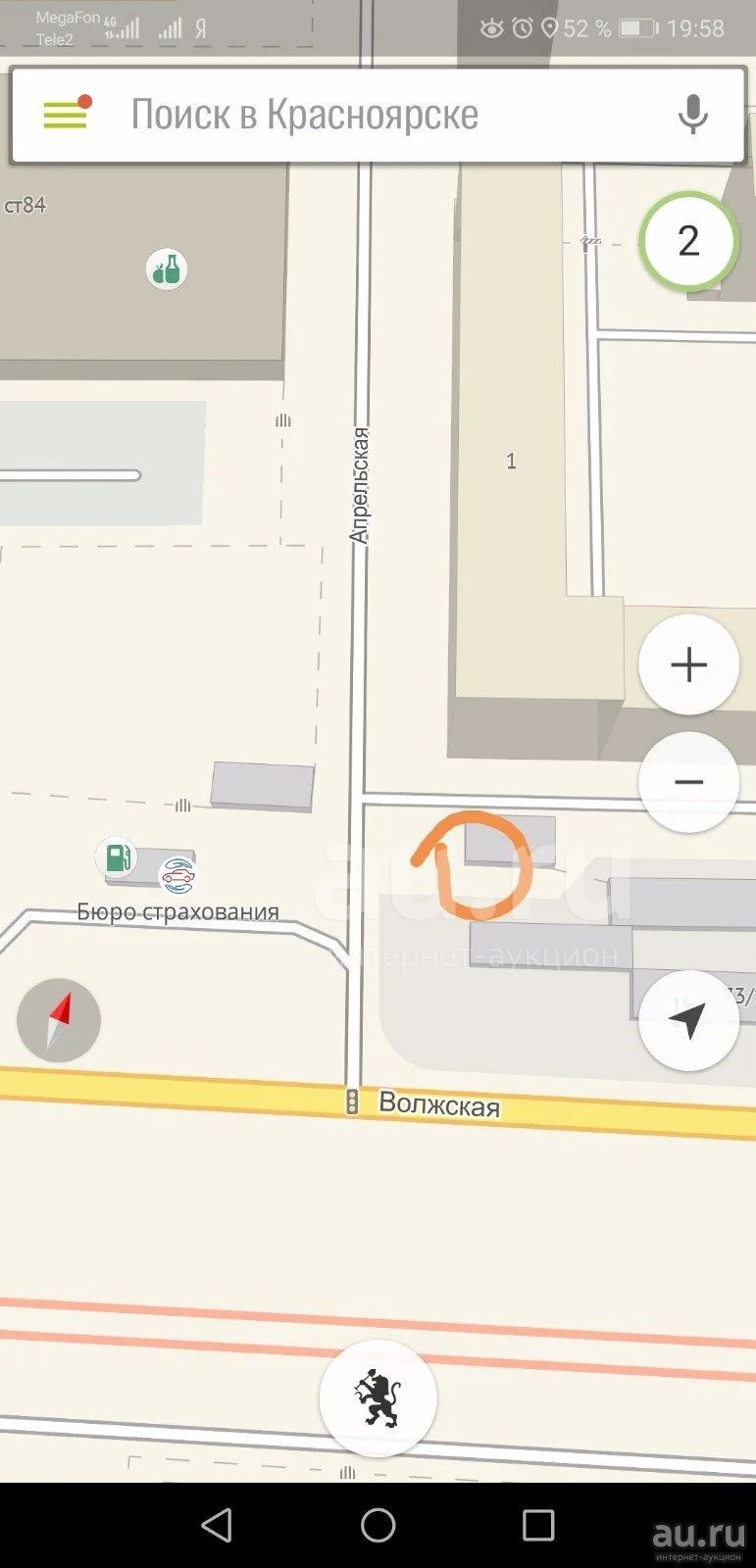Open the hamburger menu

pyautogui.click(x=66, y=115)
